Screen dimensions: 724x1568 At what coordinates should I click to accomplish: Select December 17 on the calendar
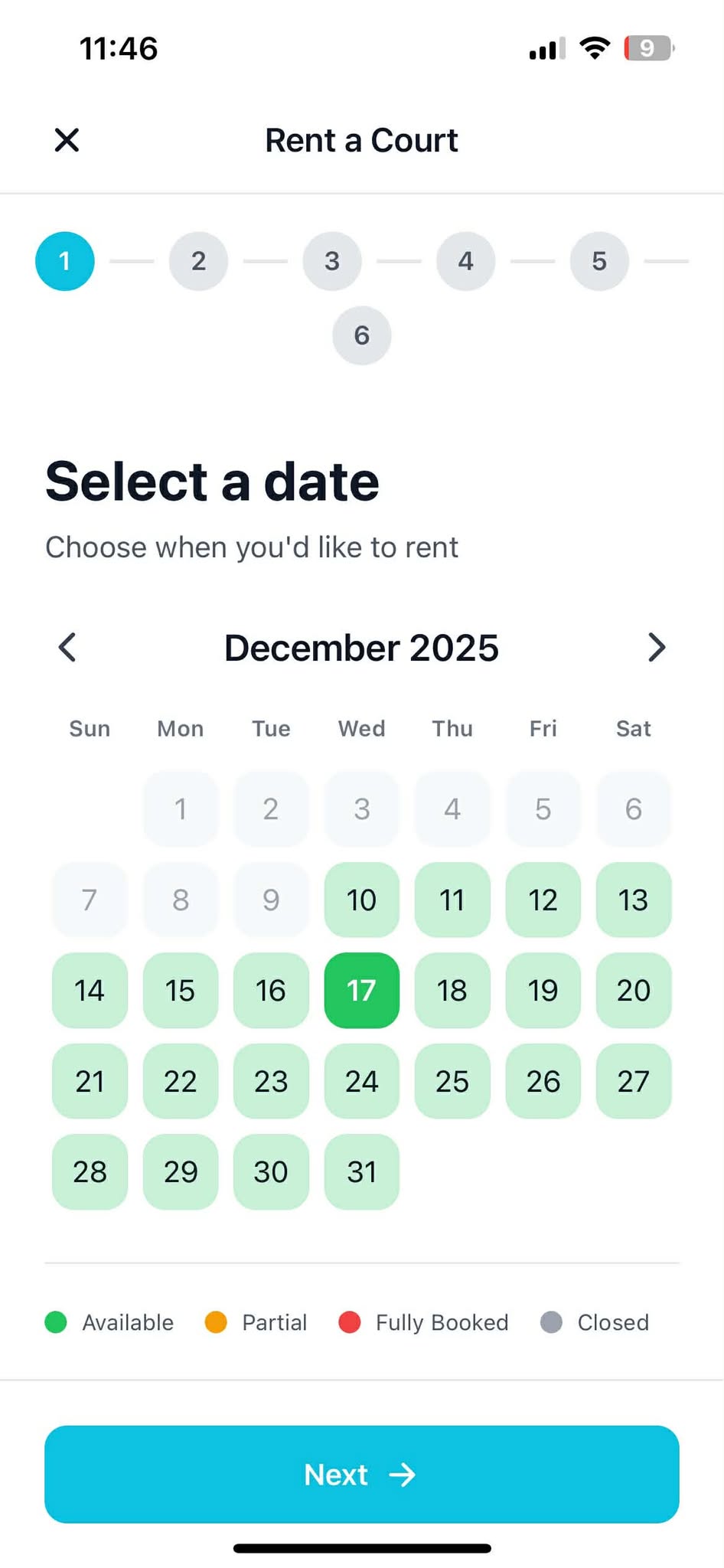tap(361, 991)
